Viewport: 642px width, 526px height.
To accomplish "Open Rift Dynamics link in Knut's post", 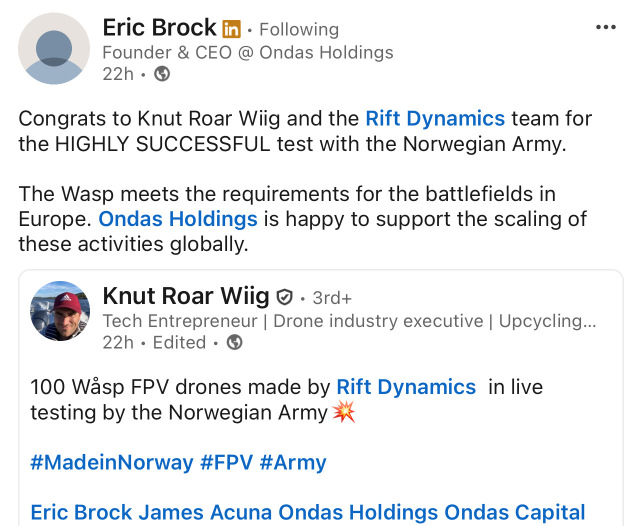I will 406,386.
